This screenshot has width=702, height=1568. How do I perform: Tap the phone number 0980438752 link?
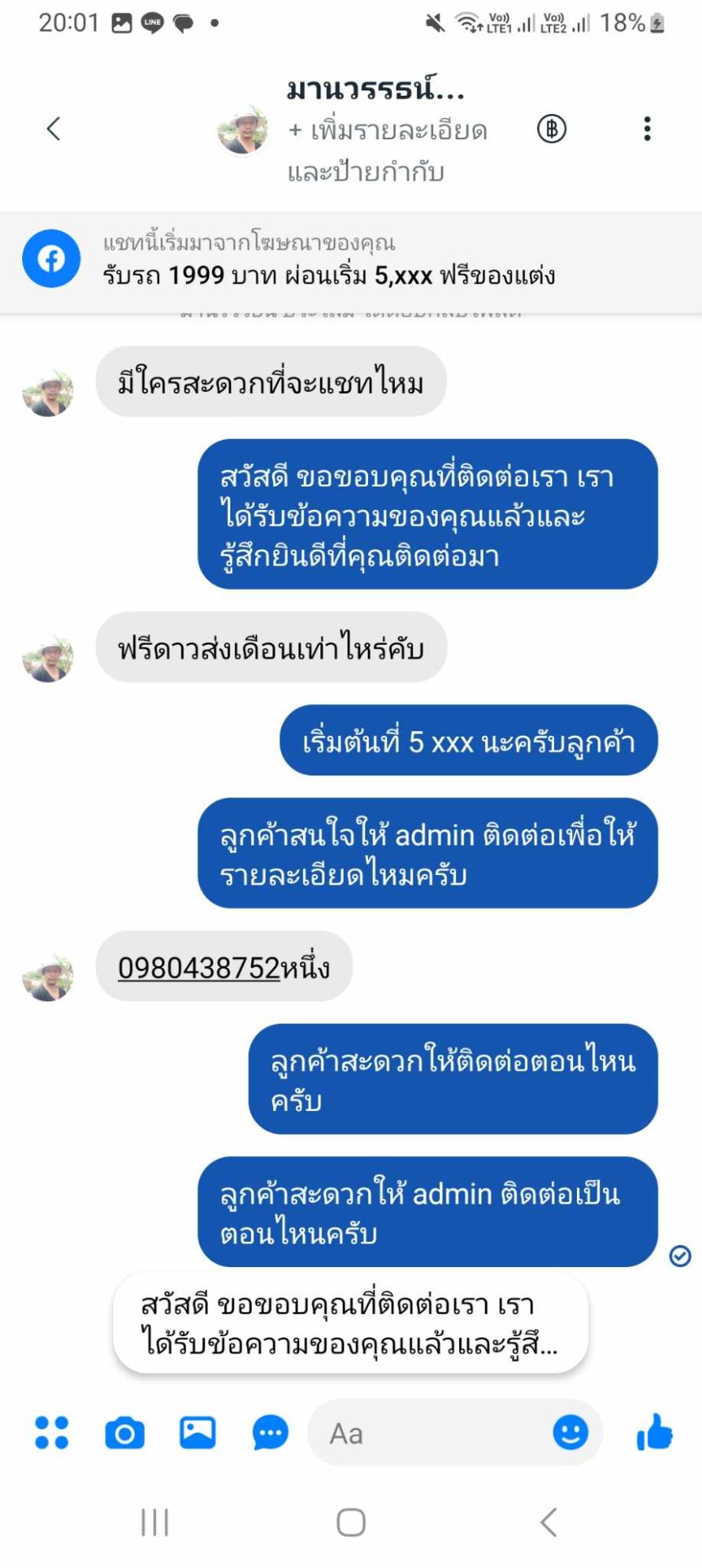pyautogui.click(x=199, y=968)
